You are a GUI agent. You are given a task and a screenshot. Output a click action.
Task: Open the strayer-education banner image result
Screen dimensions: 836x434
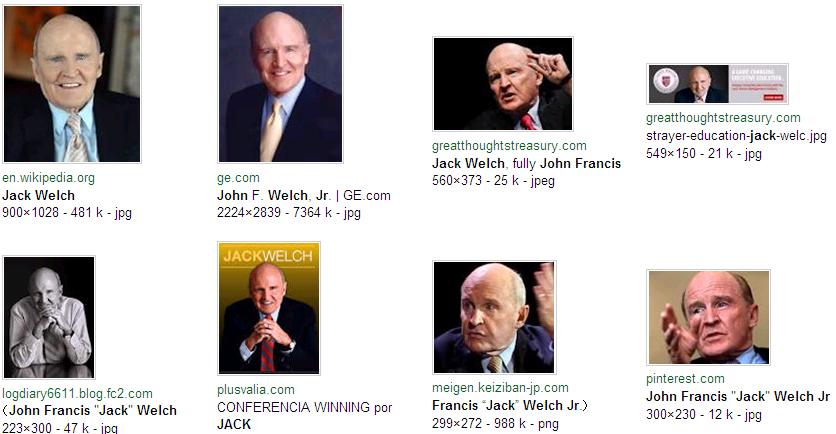(717, 84)
